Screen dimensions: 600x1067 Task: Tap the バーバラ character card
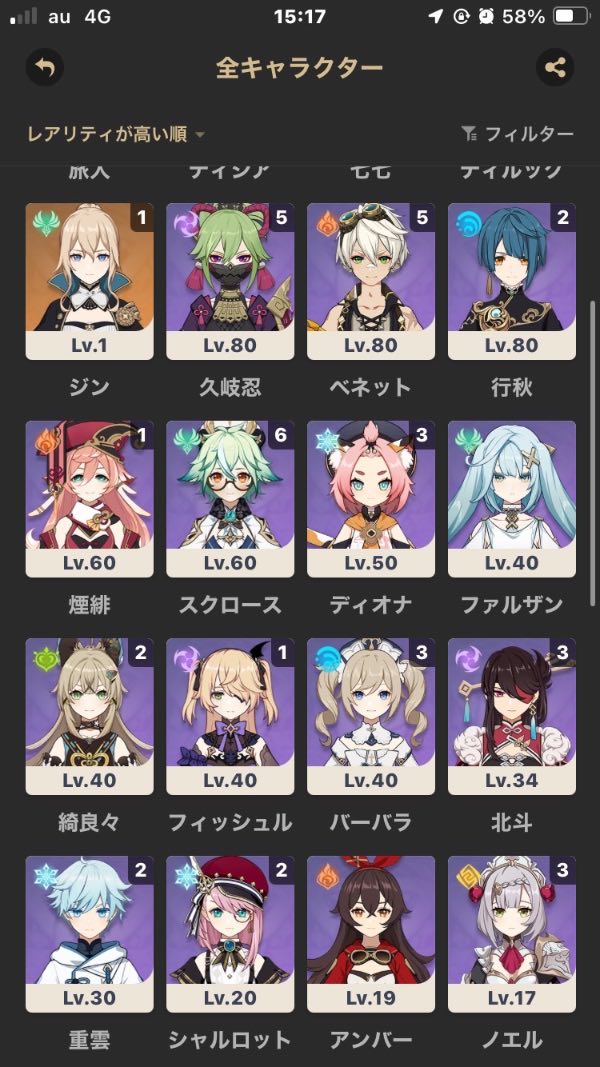371,716
